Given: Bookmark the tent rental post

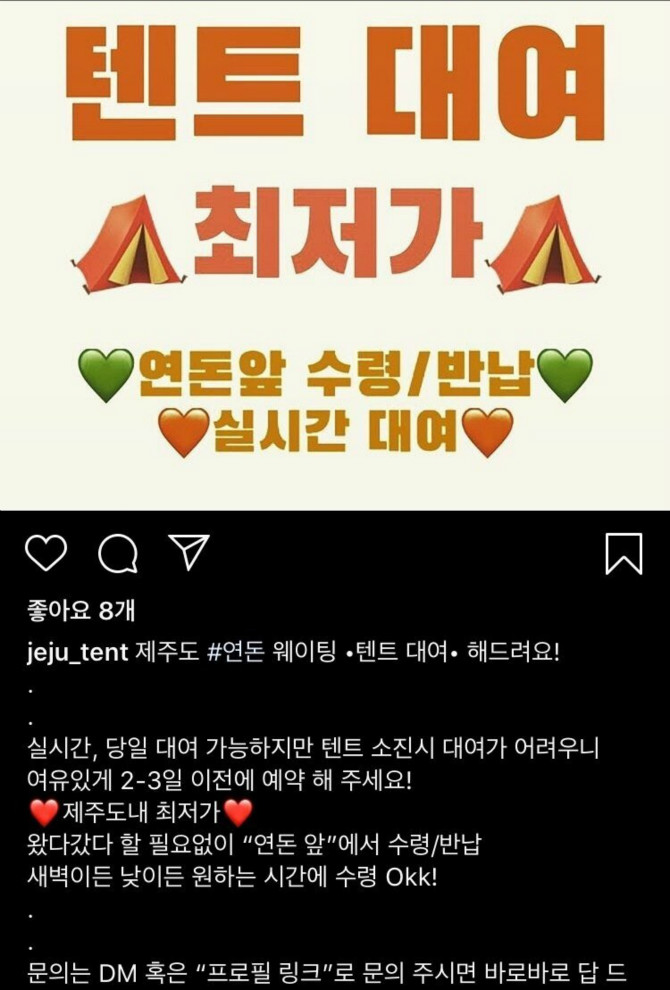Looking at the screenshot, I should pyautogui.click(x=624, y=553).
